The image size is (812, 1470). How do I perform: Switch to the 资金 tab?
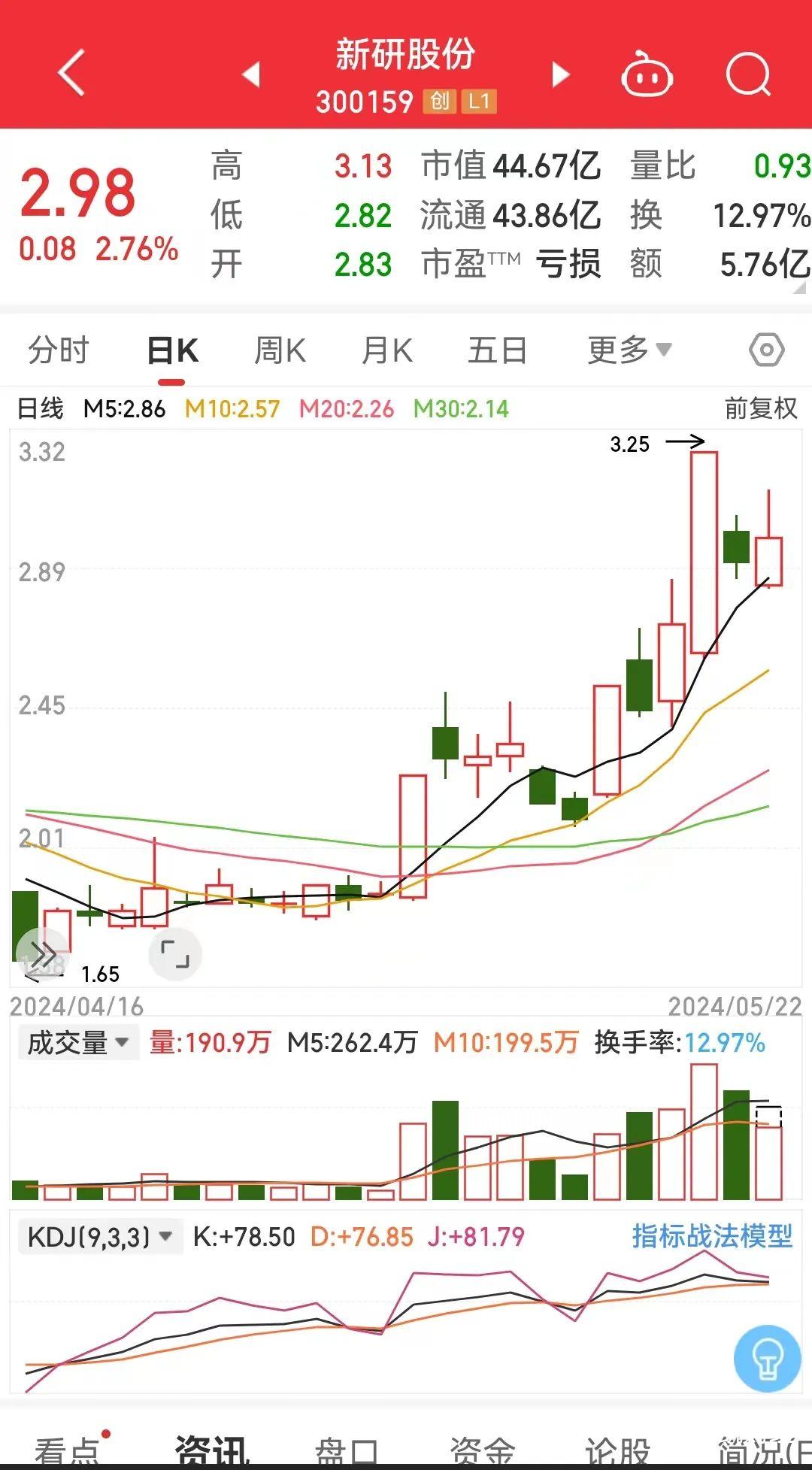click(x=482, y=1451)
